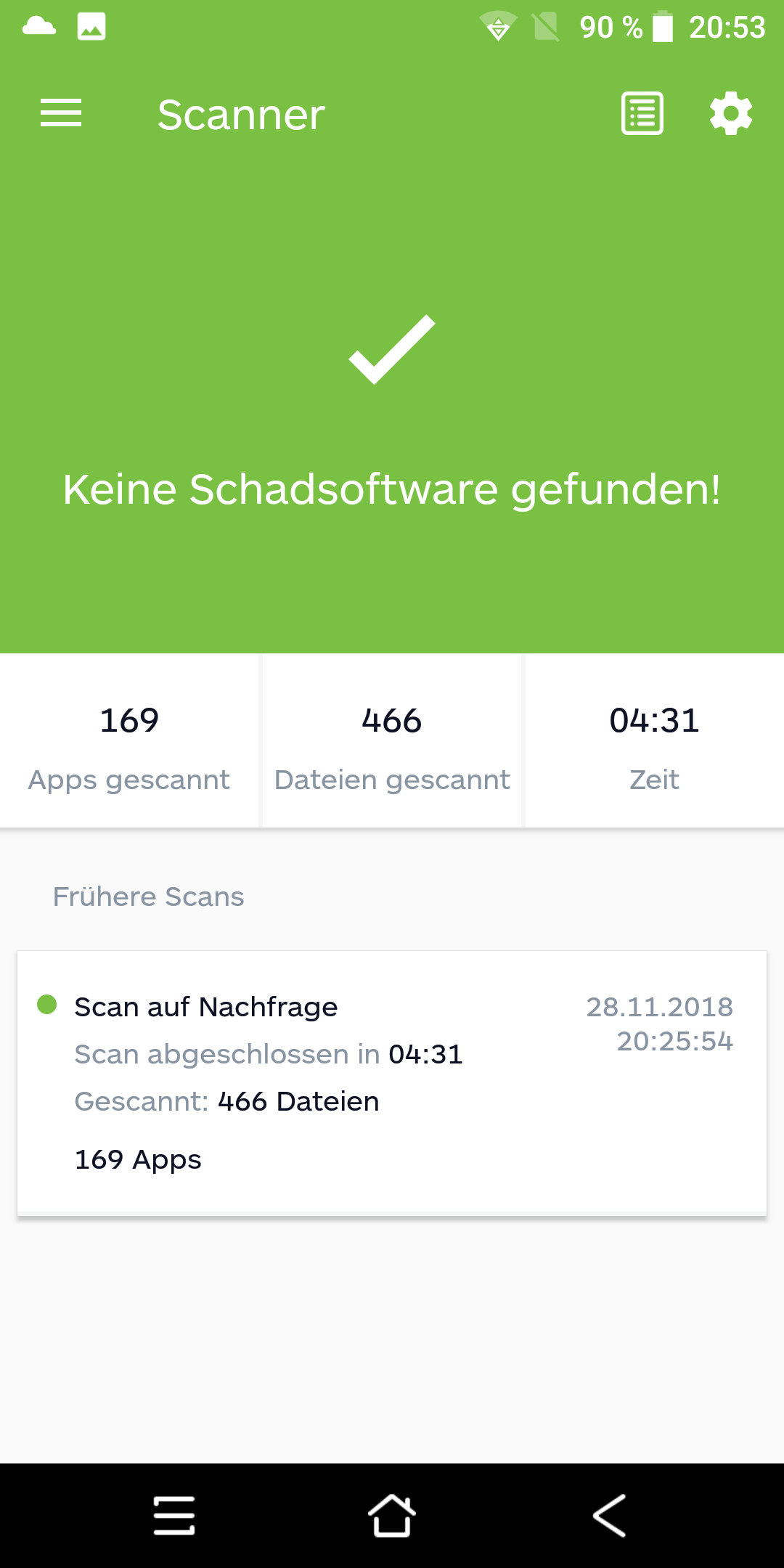
Task: Open the hamburger drawer menu
Action: point(61,113)
